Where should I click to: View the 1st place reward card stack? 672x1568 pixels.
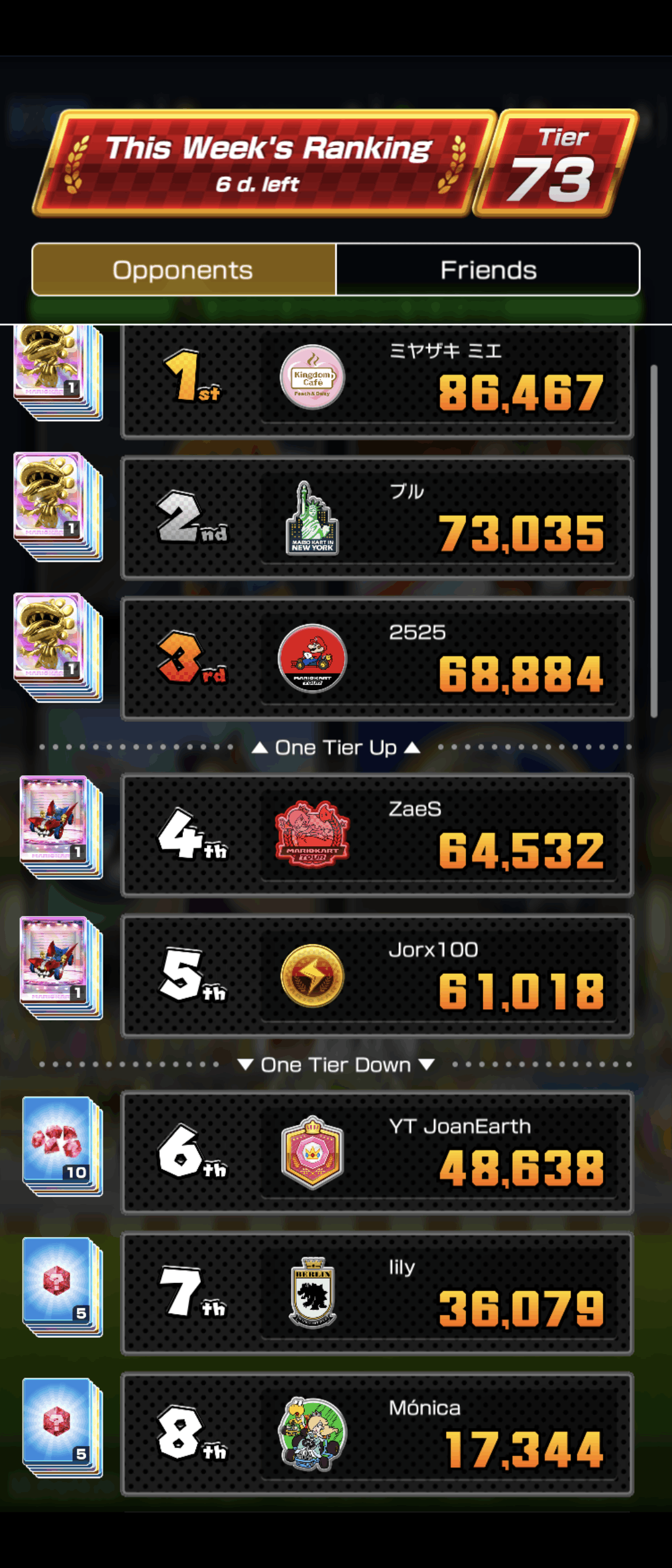[57, 372]
